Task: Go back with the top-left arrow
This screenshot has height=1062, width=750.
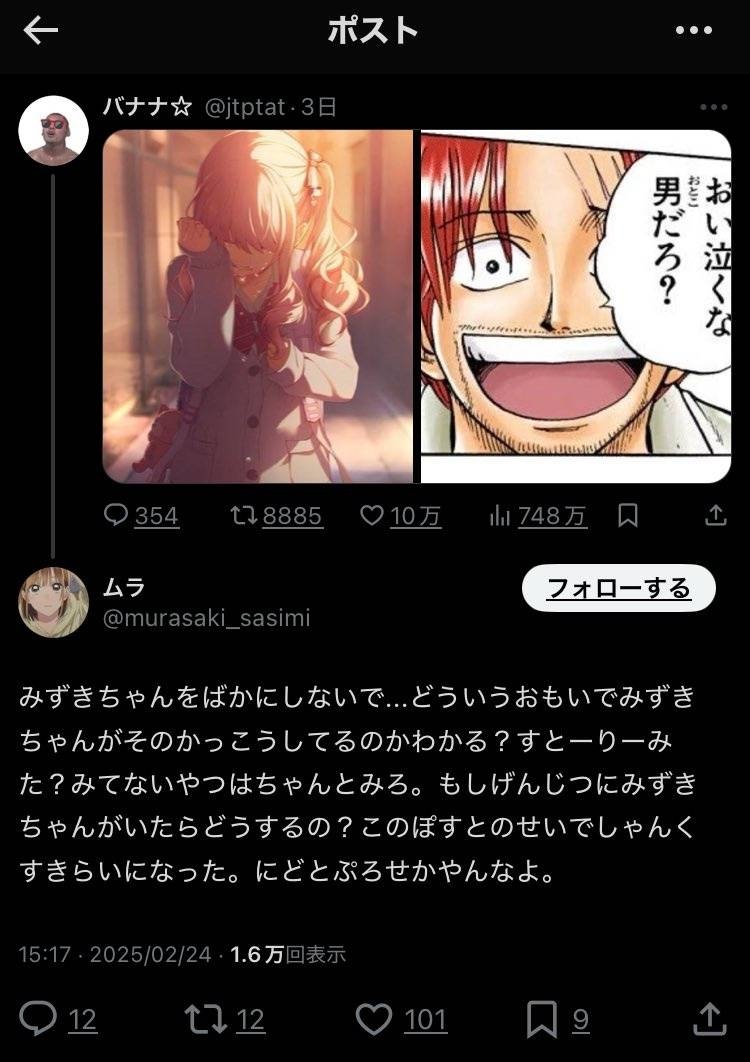Action: [40, 32]
